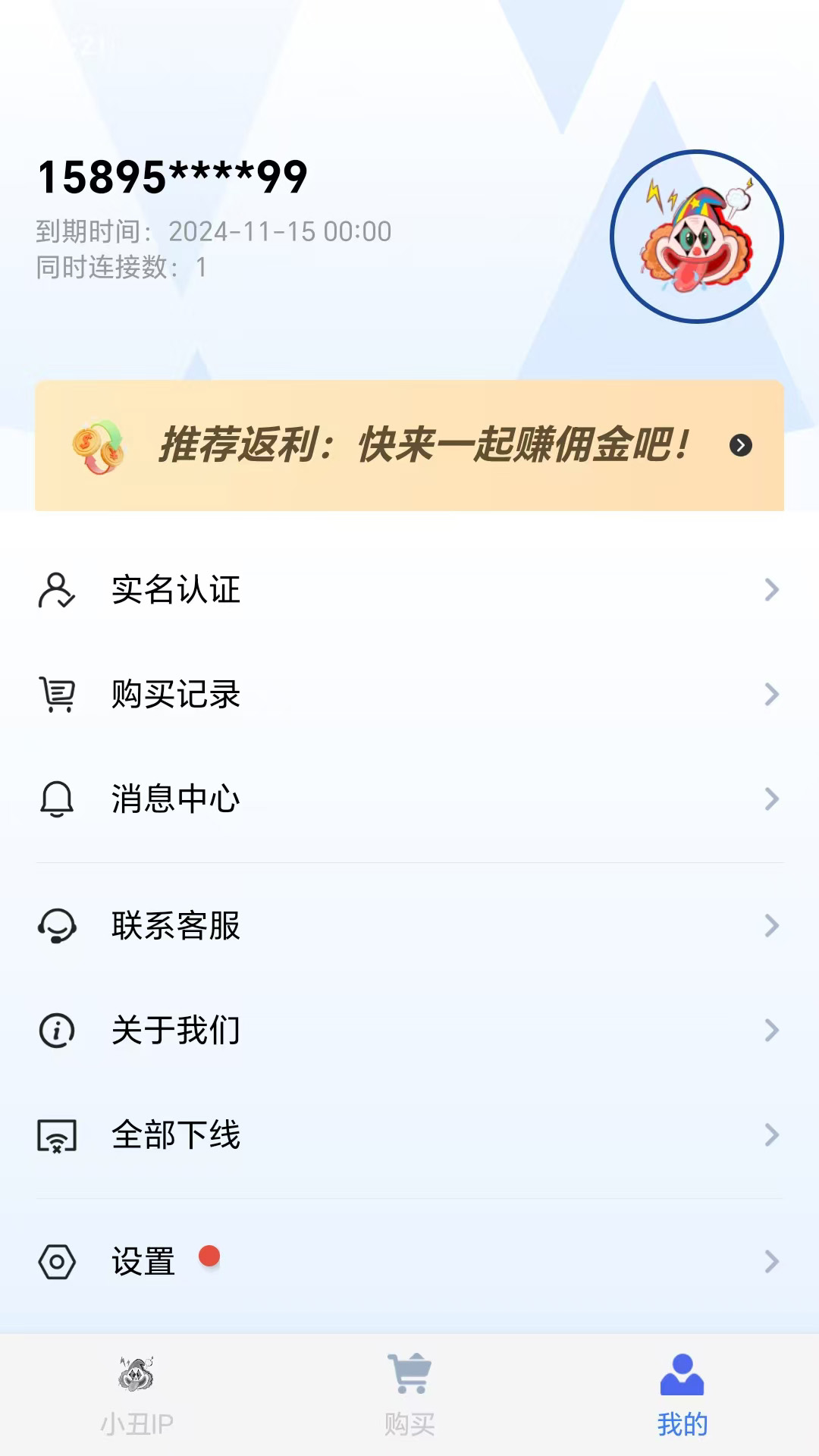Tap the clown profile avatar
819x1456 pixels.
pos(697,237)
